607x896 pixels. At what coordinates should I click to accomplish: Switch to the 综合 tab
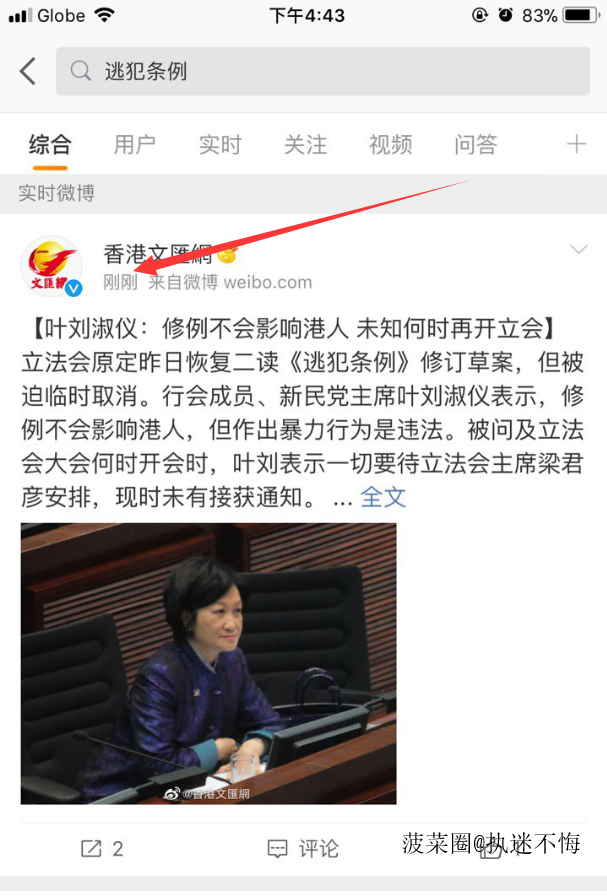(x=50, y=145)
